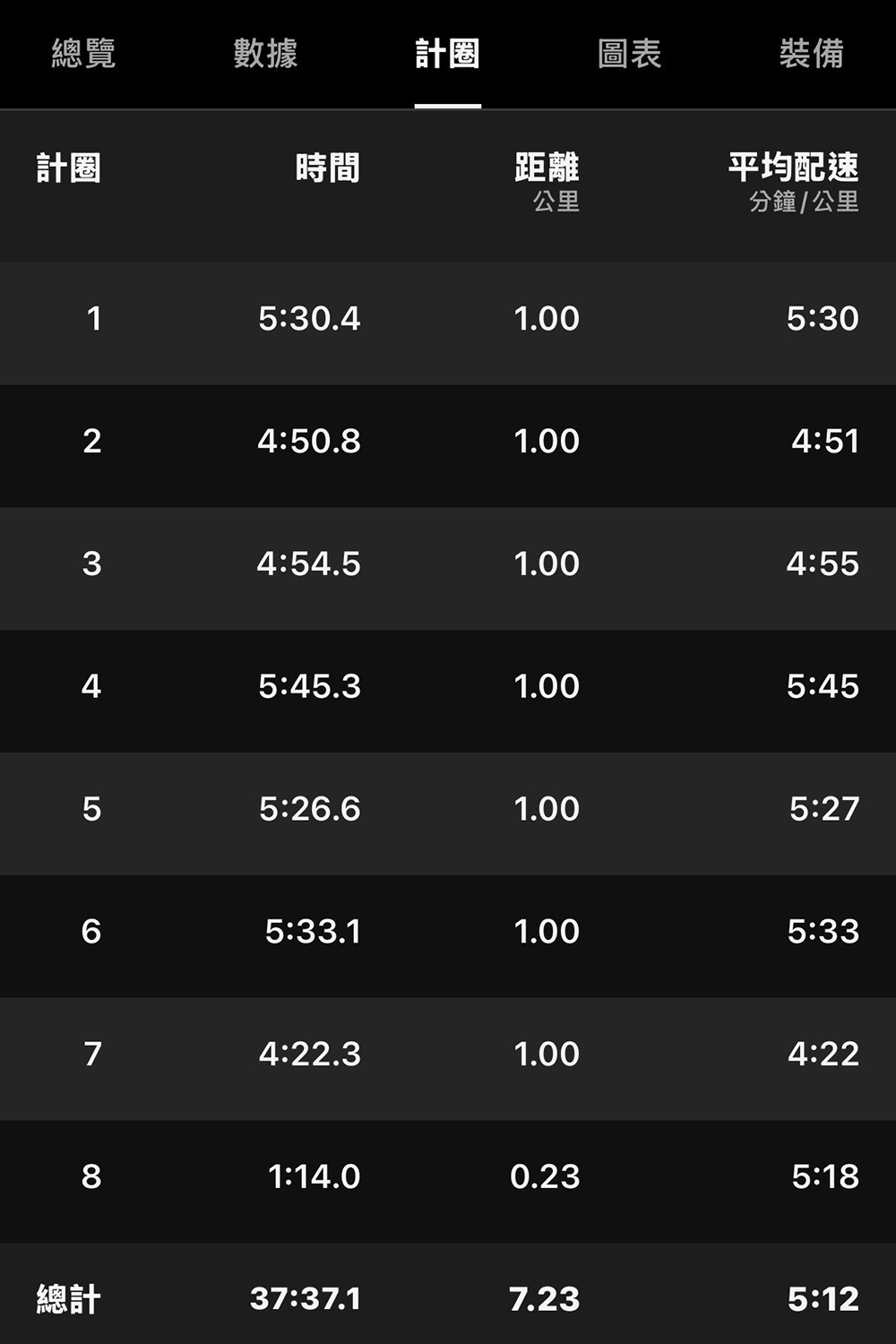Select the 計圈 tab
This screenshot has height=1344, width=896.
[x=447, y=54]
